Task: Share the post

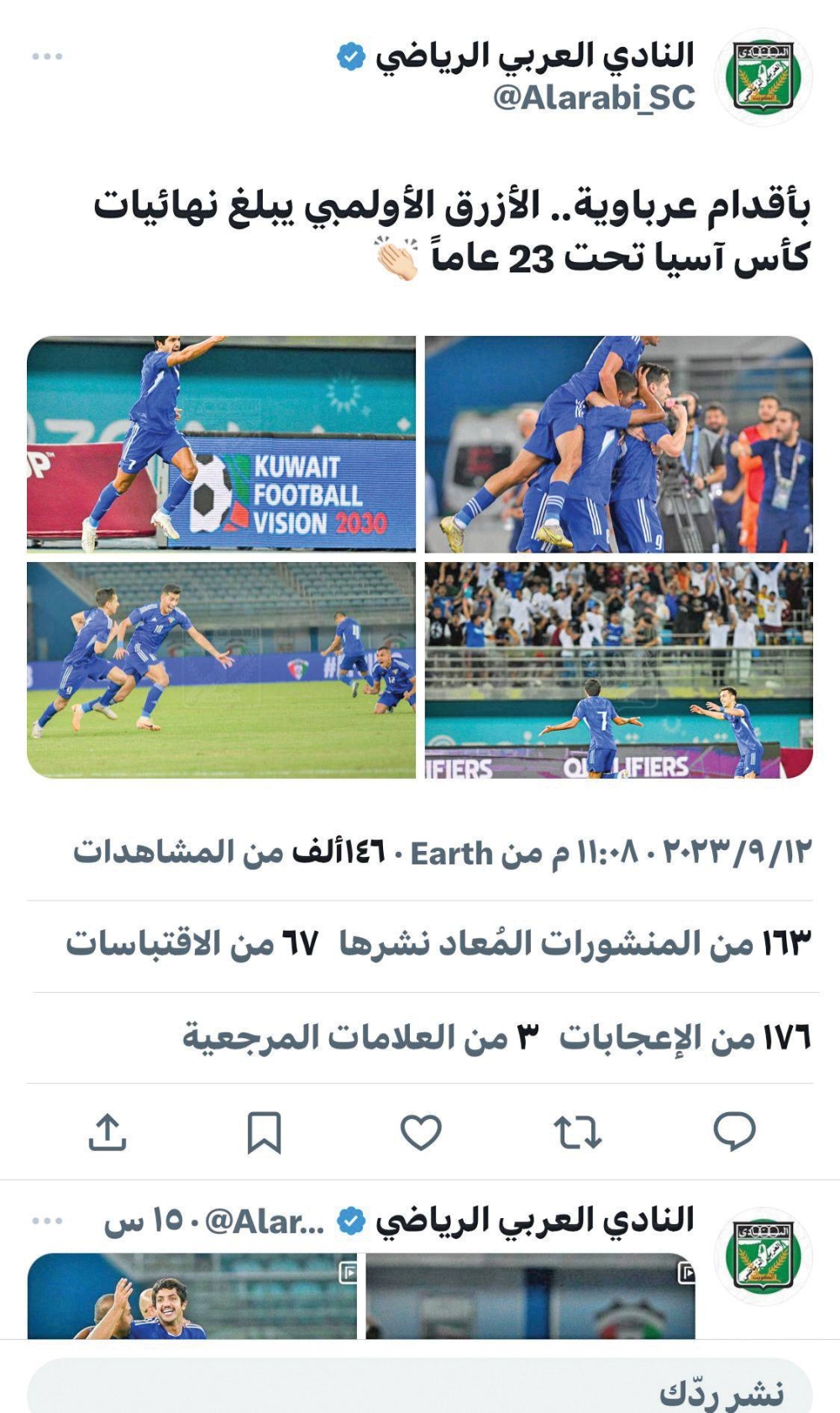Action: pyautogui.click(x=108, y=1132)
